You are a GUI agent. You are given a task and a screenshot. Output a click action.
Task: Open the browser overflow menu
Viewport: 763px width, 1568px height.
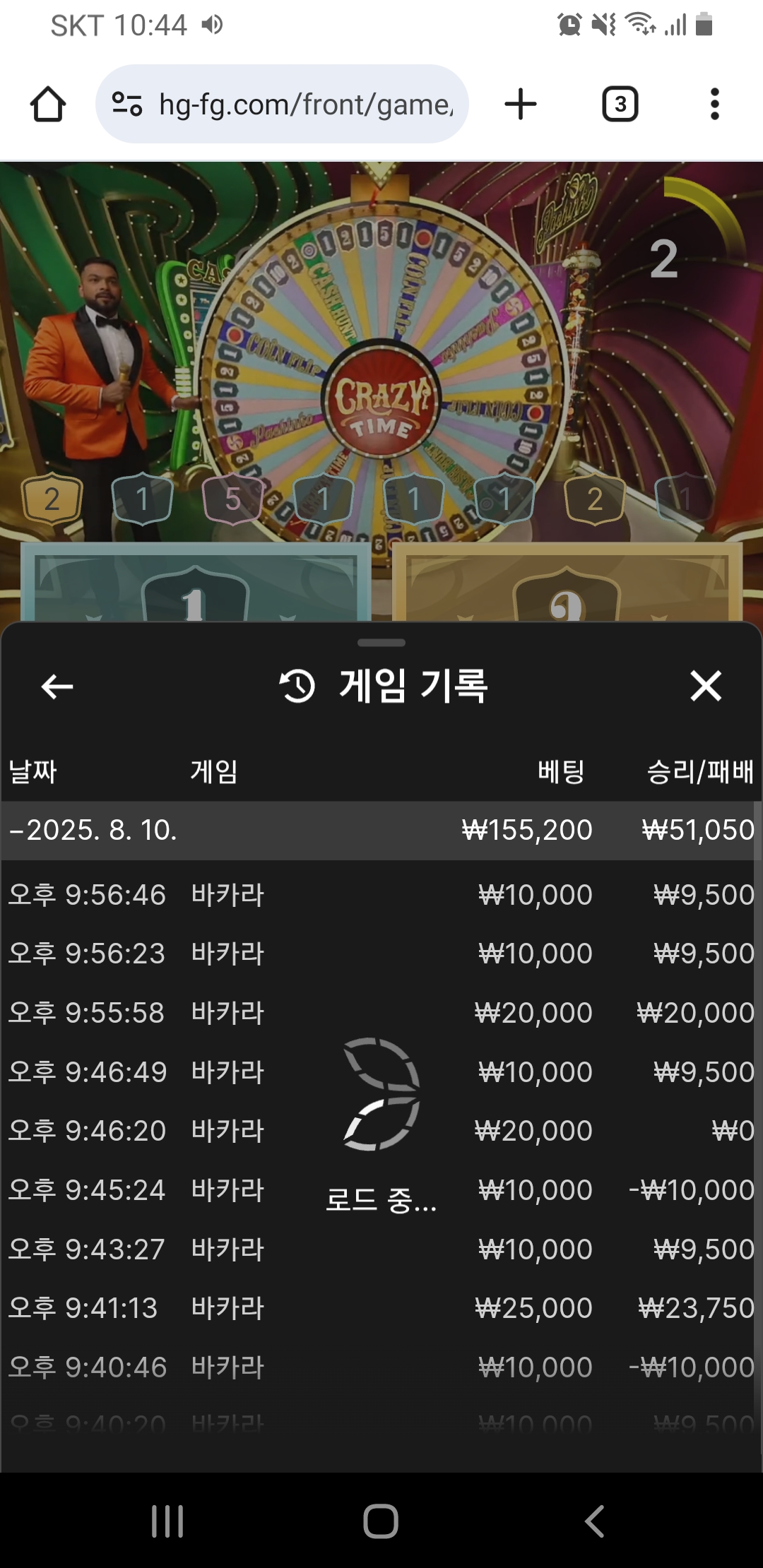[714, 105]
